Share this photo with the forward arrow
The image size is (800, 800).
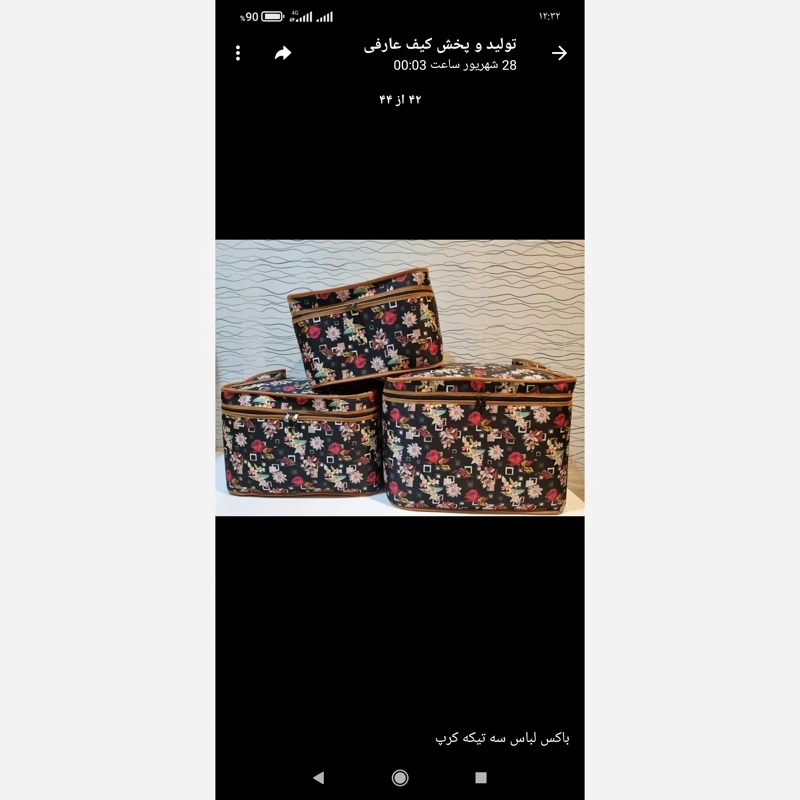pyautogui.click(x=283, y=53)
